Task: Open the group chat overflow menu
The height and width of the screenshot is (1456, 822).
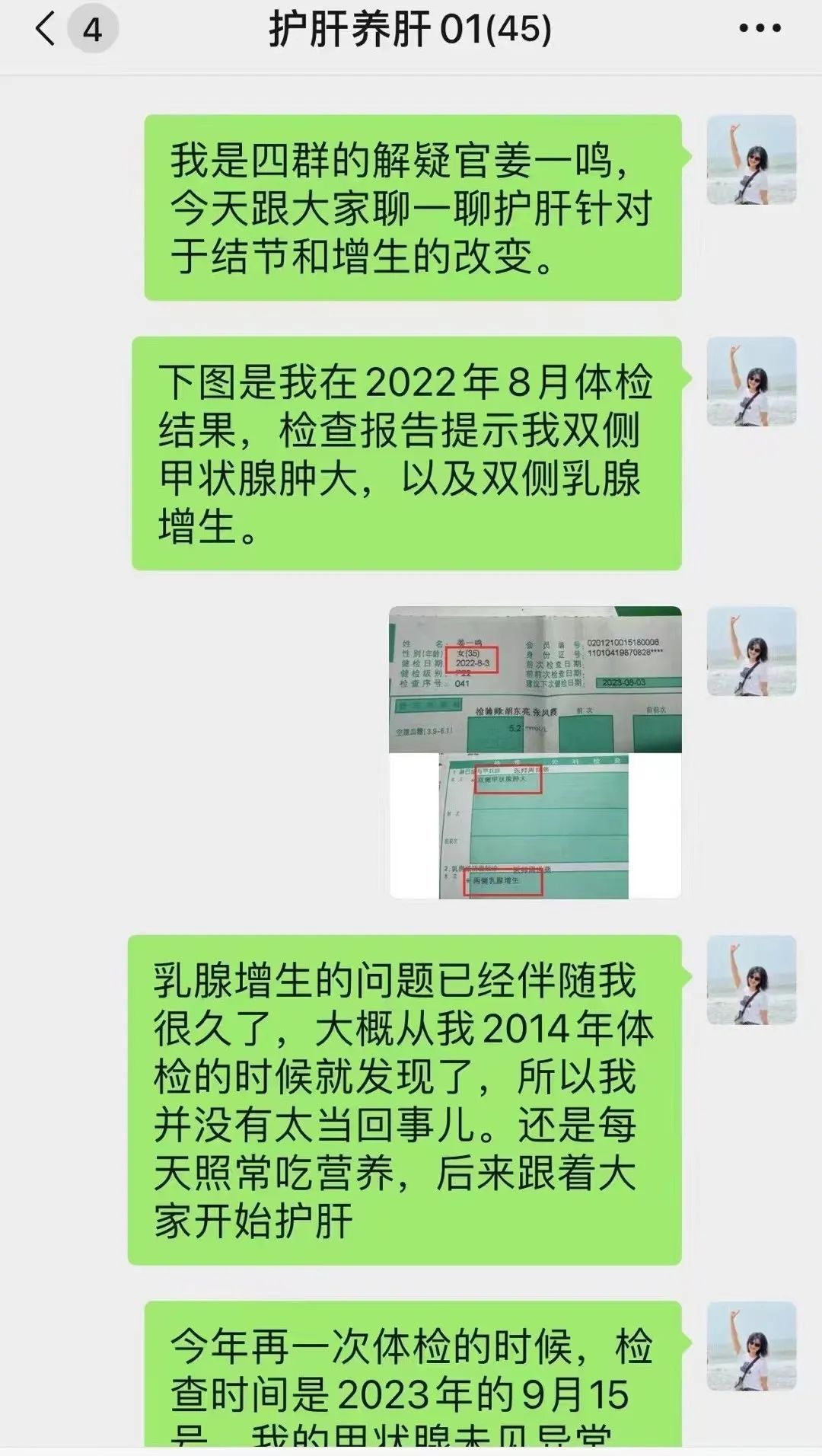Action: click(x=760, y=30)
